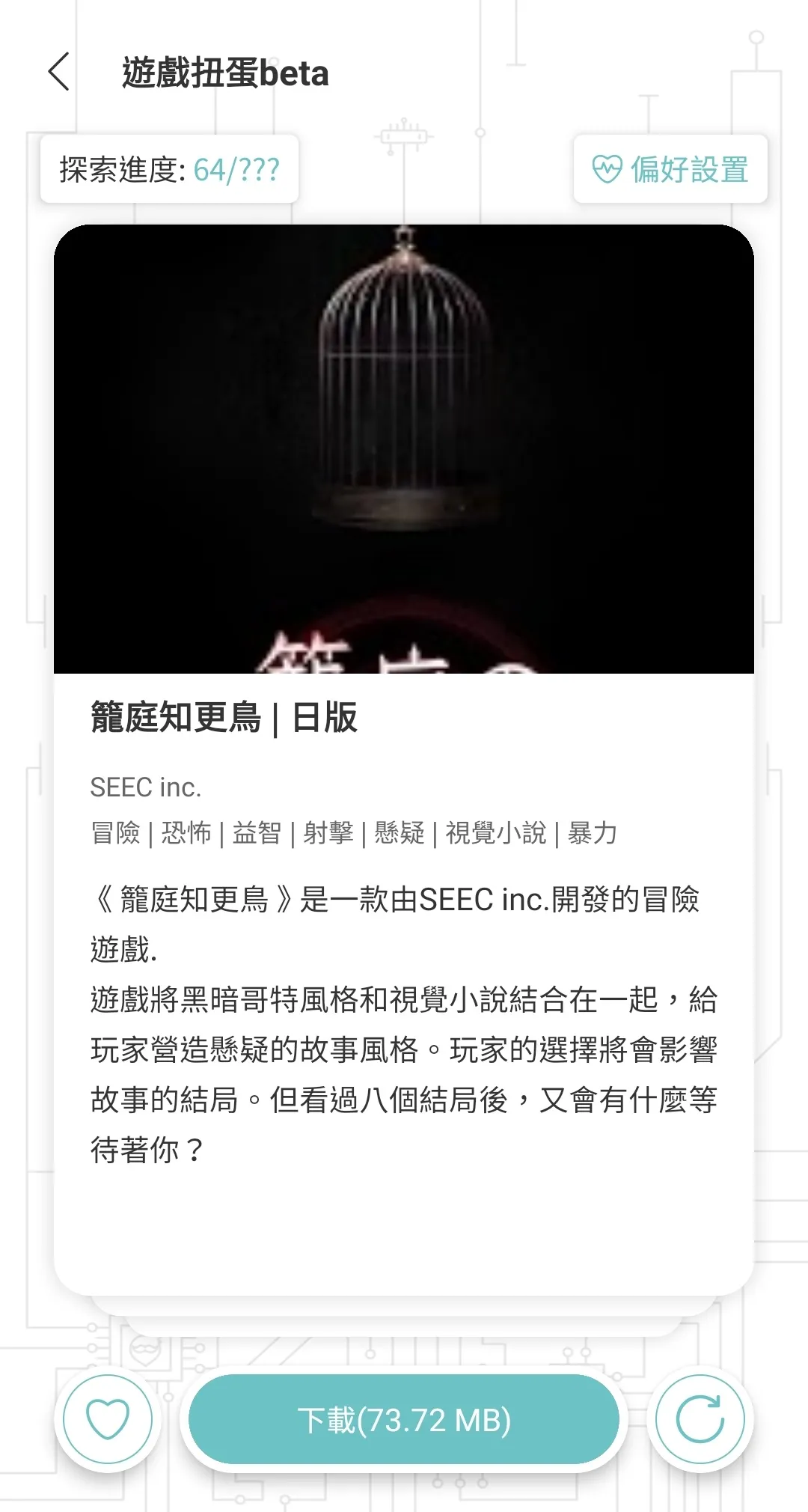Go back from 遊戲扭蛋beta page

tap(58, 72)
